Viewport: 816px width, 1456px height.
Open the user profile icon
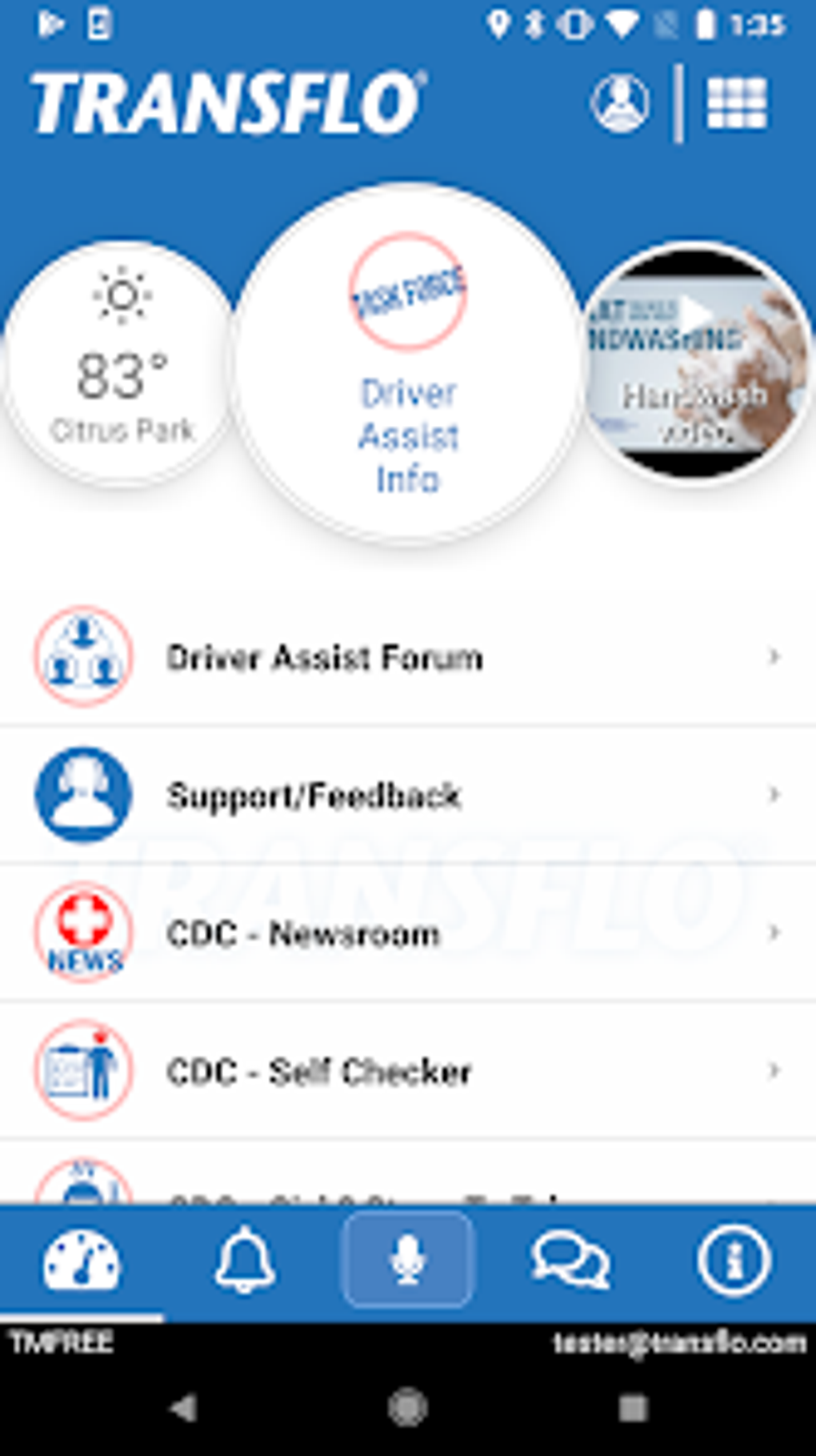(x=620, y=103)
